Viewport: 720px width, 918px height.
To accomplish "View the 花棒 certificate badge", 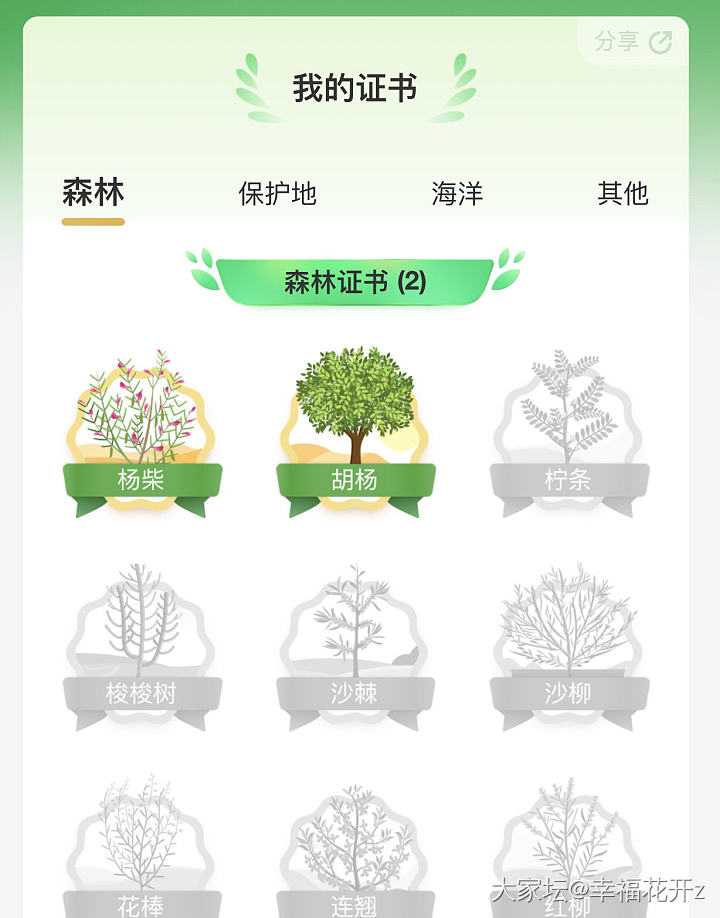I will point(142,850).
